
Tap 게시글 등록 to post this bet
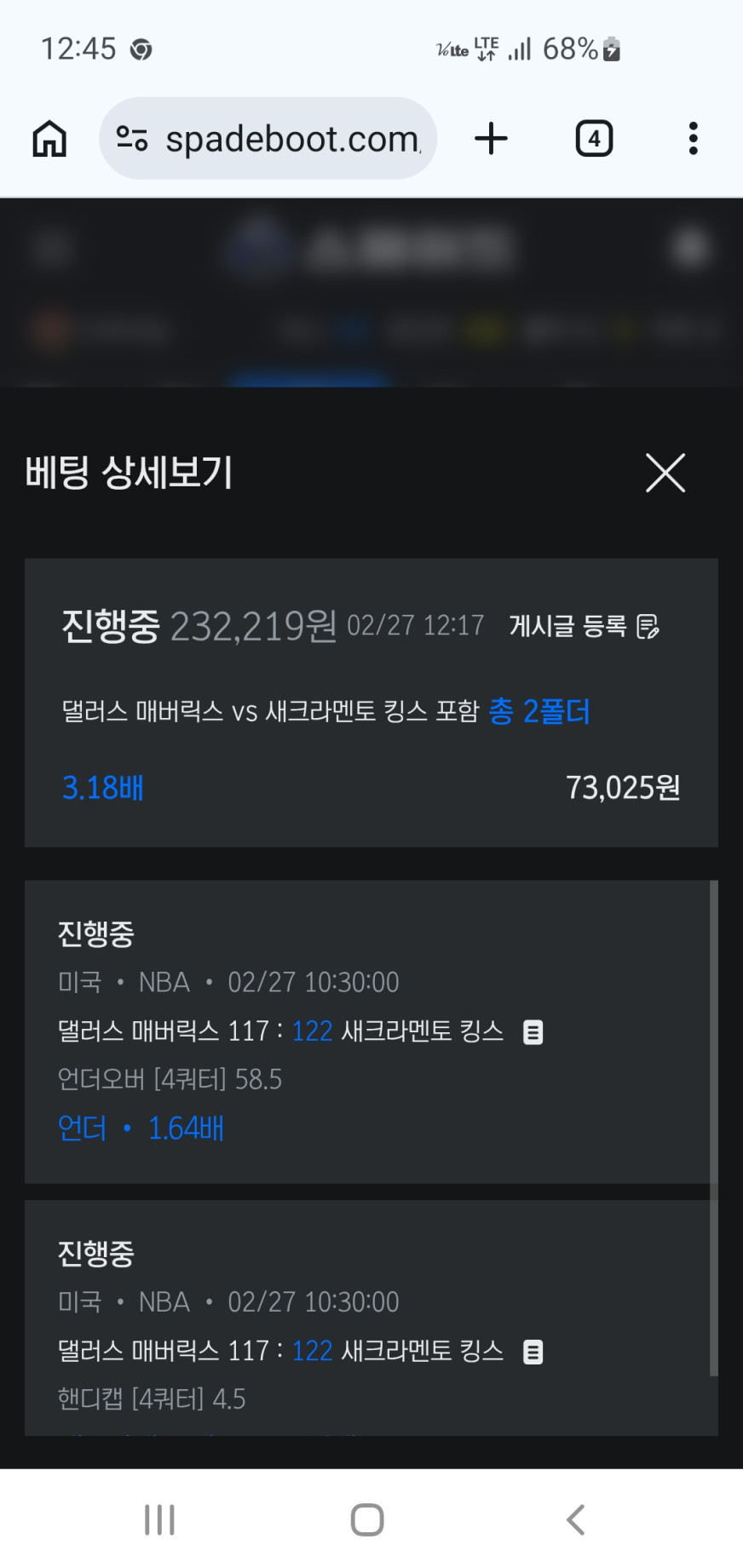tap(584, 626)
